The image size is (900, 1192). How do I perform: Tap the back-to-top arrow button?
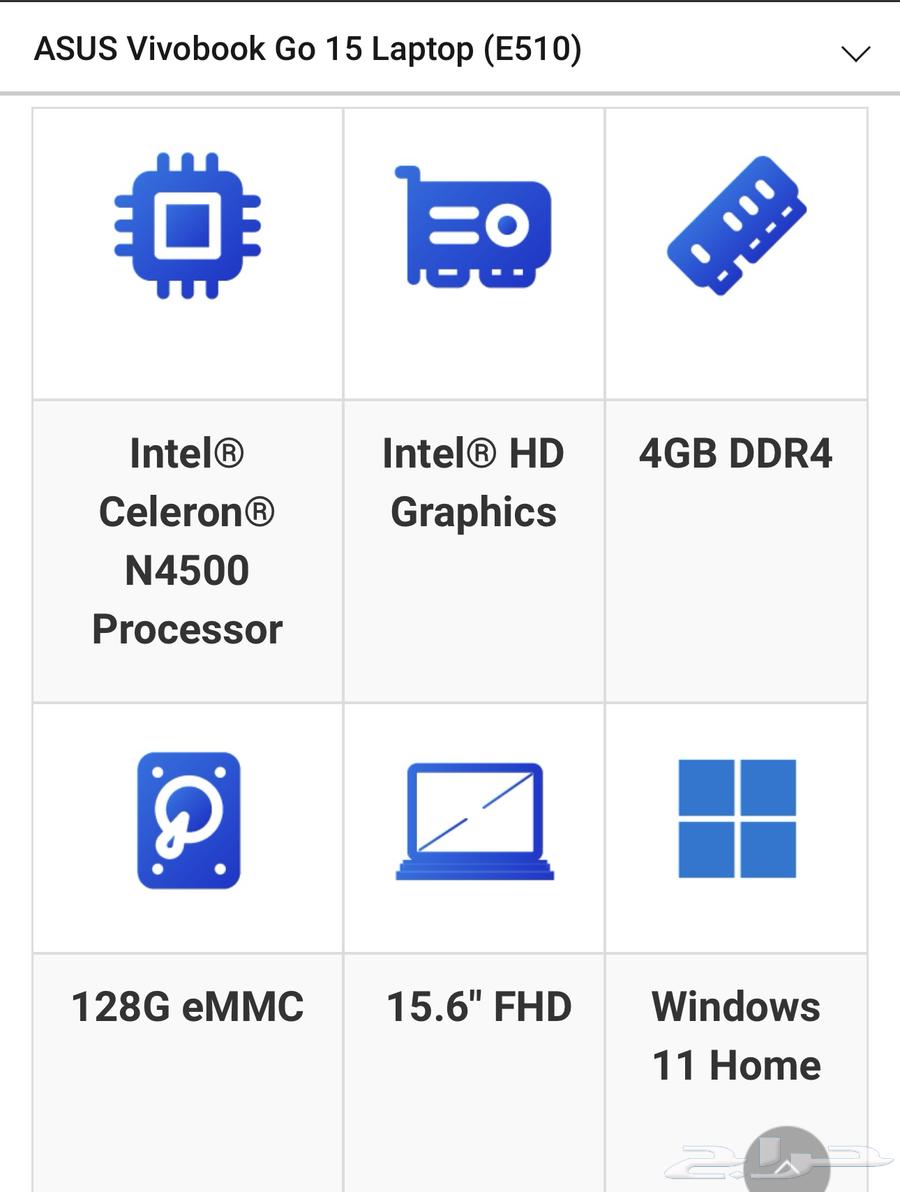(788, 1163)
